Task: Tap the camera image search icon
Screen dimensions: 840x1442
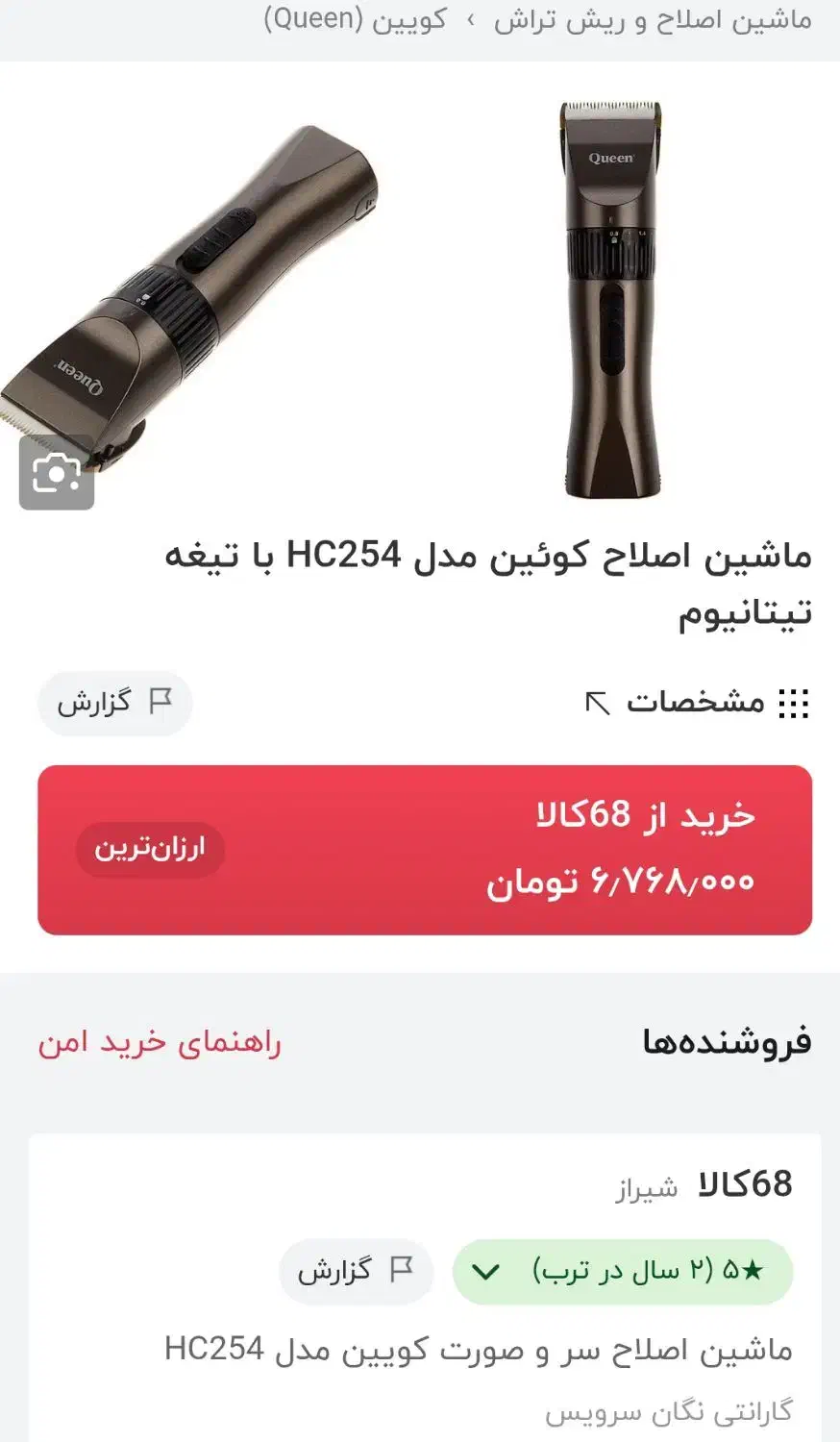Action: coord(57,472)
